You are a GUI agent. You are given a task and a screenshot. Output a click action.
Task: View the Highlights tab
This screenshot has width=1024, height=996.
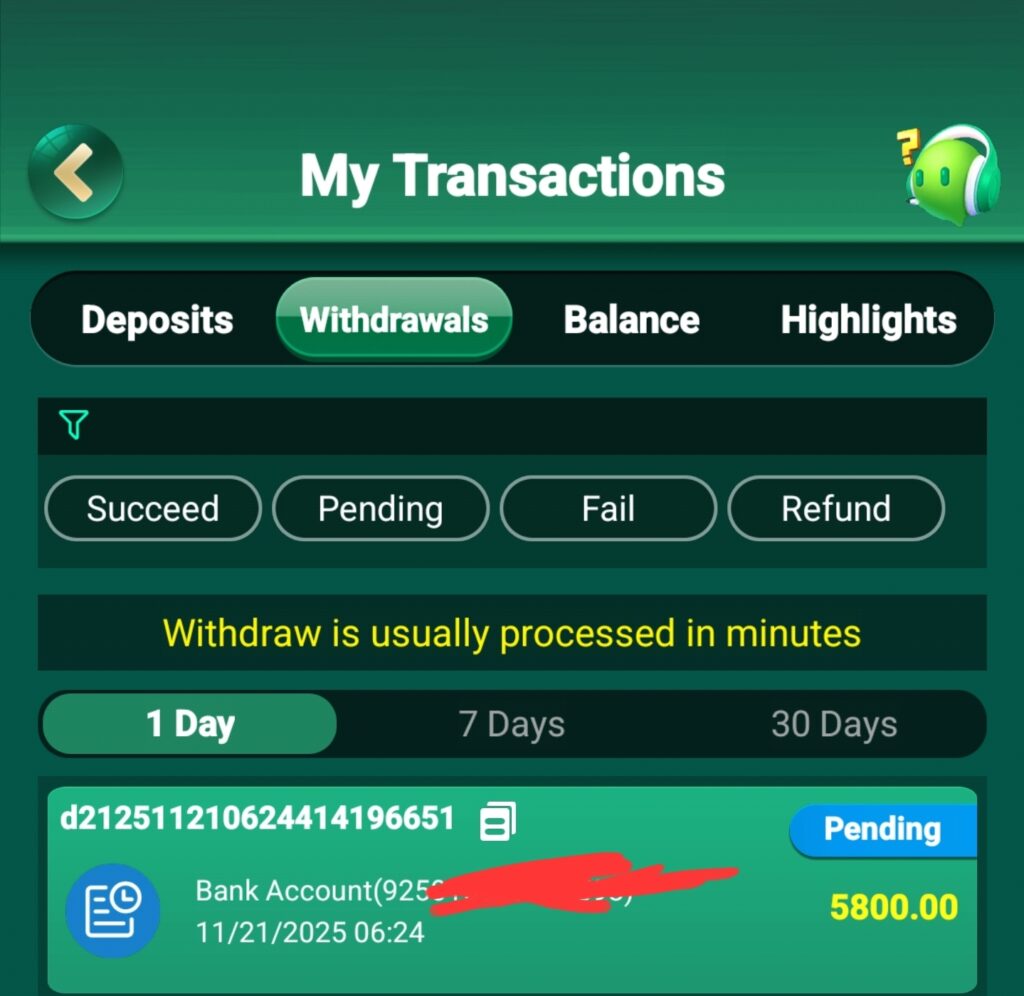point(868,320)
